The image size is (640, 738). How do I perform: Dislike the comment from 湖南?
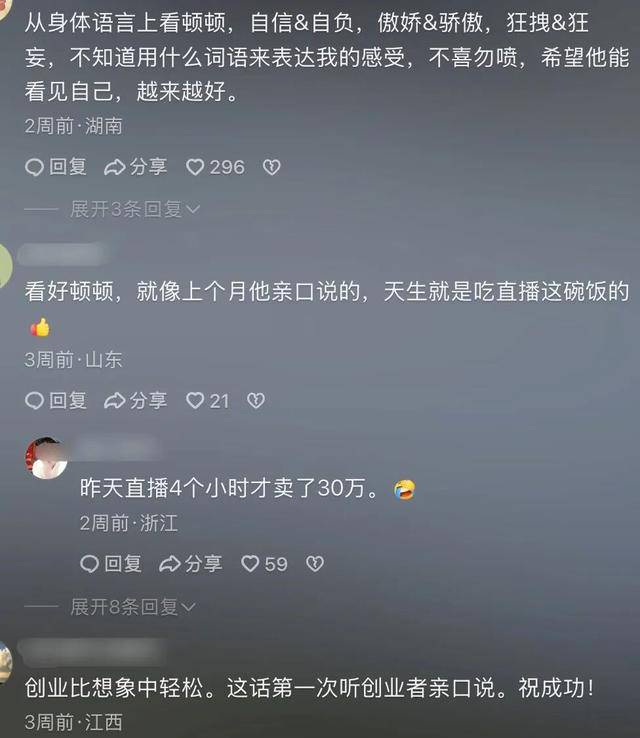(271, 167)
